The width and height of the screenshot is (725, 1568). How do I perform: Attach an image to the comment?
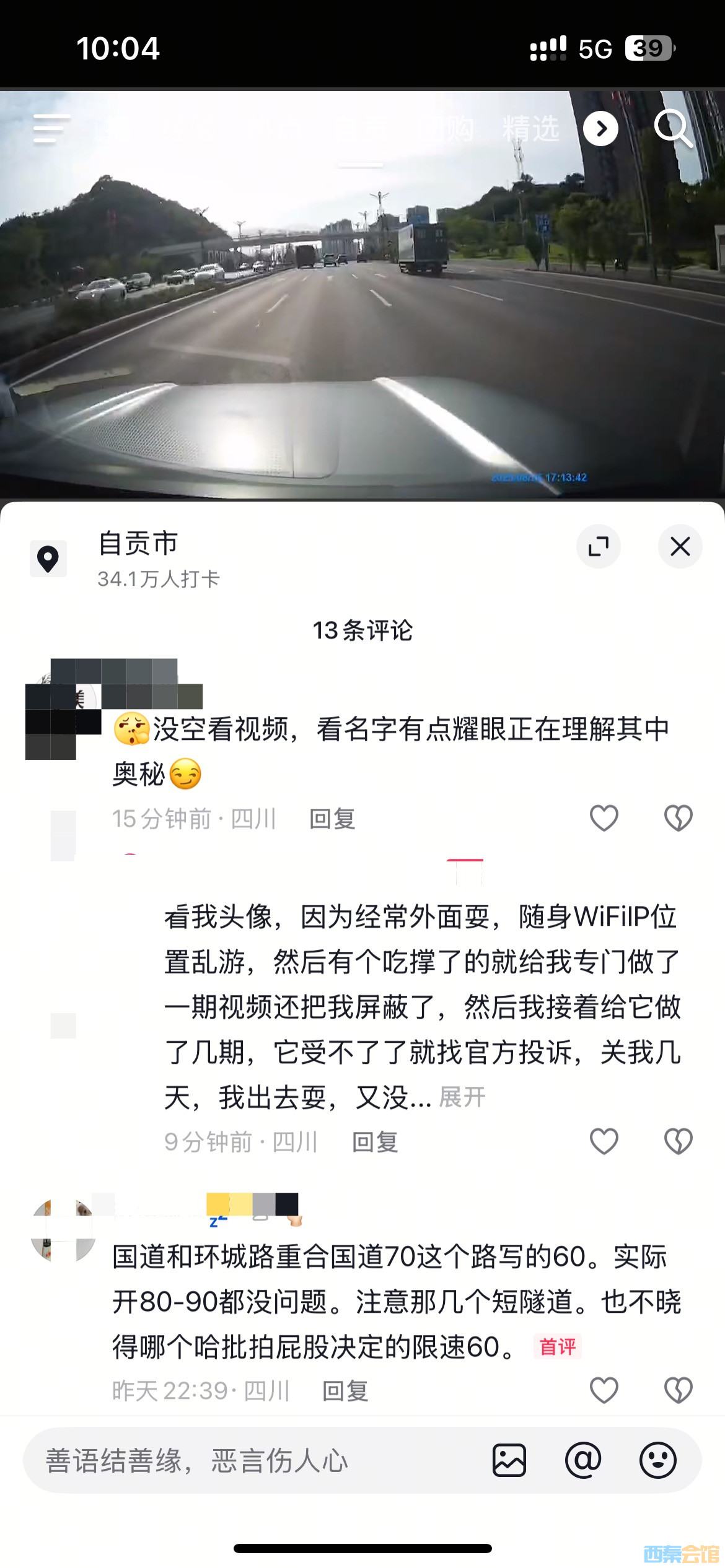pos(509,1460)
